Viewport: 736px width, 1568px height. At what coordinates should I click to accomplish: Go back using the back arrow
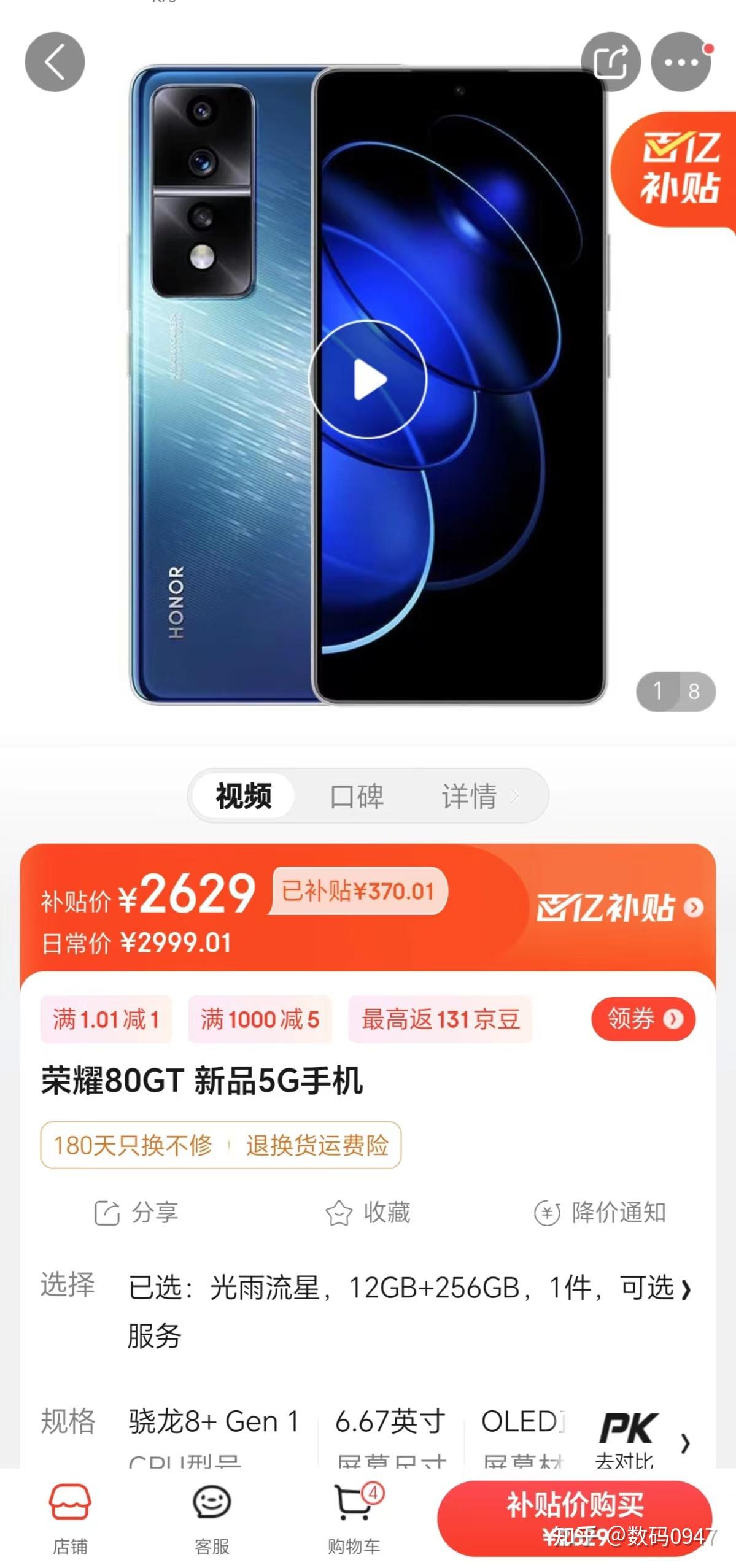[54, 61]
